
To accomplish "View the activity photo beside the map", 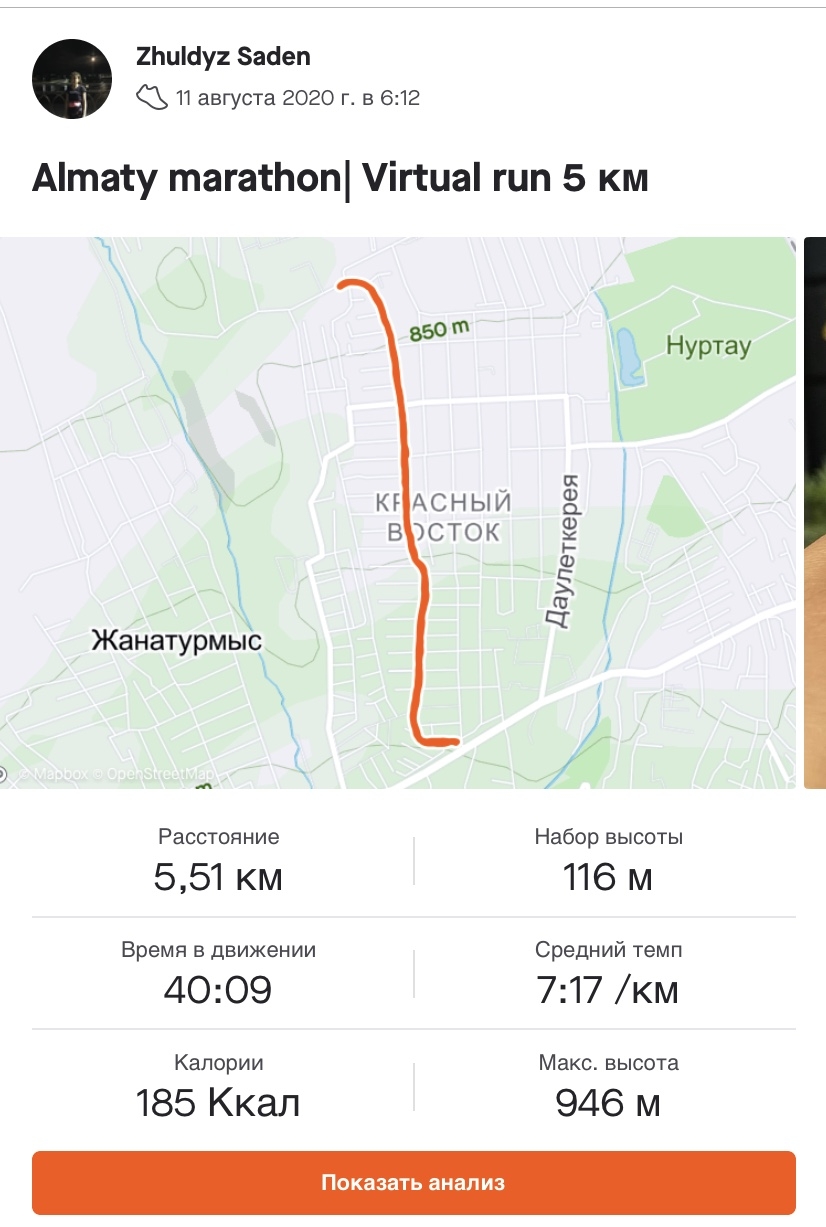I will [x=815, y=512].
